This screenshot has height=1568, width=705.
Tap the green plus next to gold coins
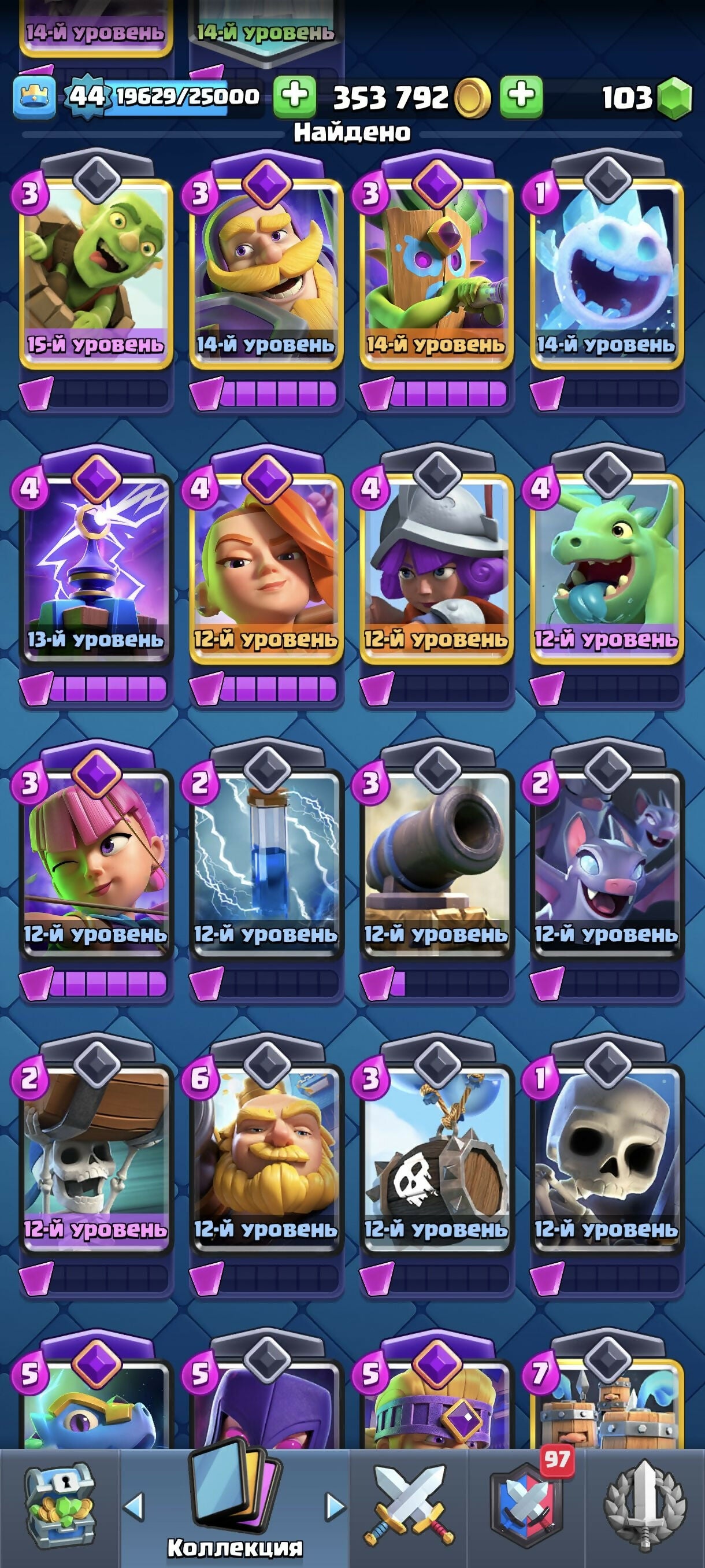click(521, 97)
